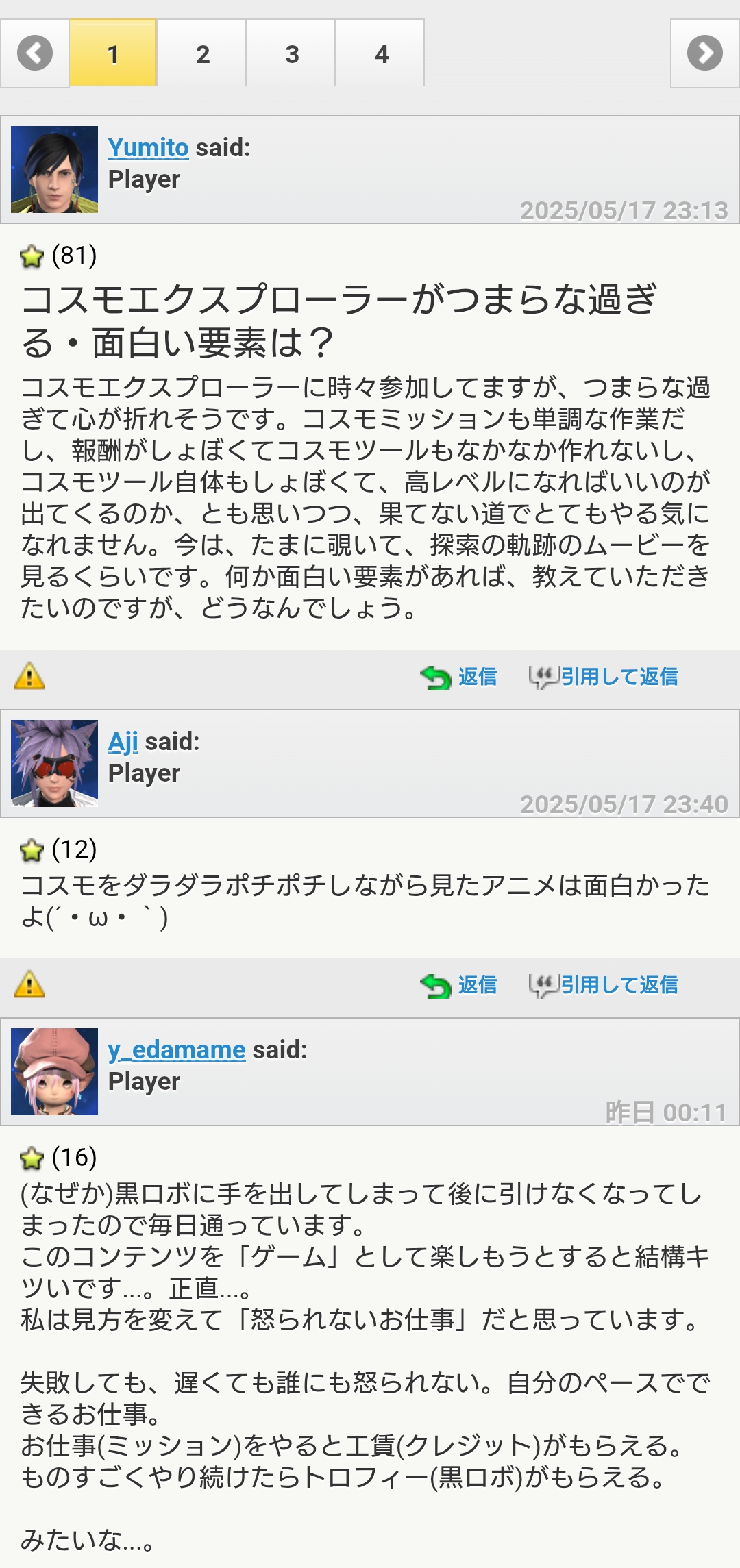View Yumito's avatar profile

(x=54, y=169)
